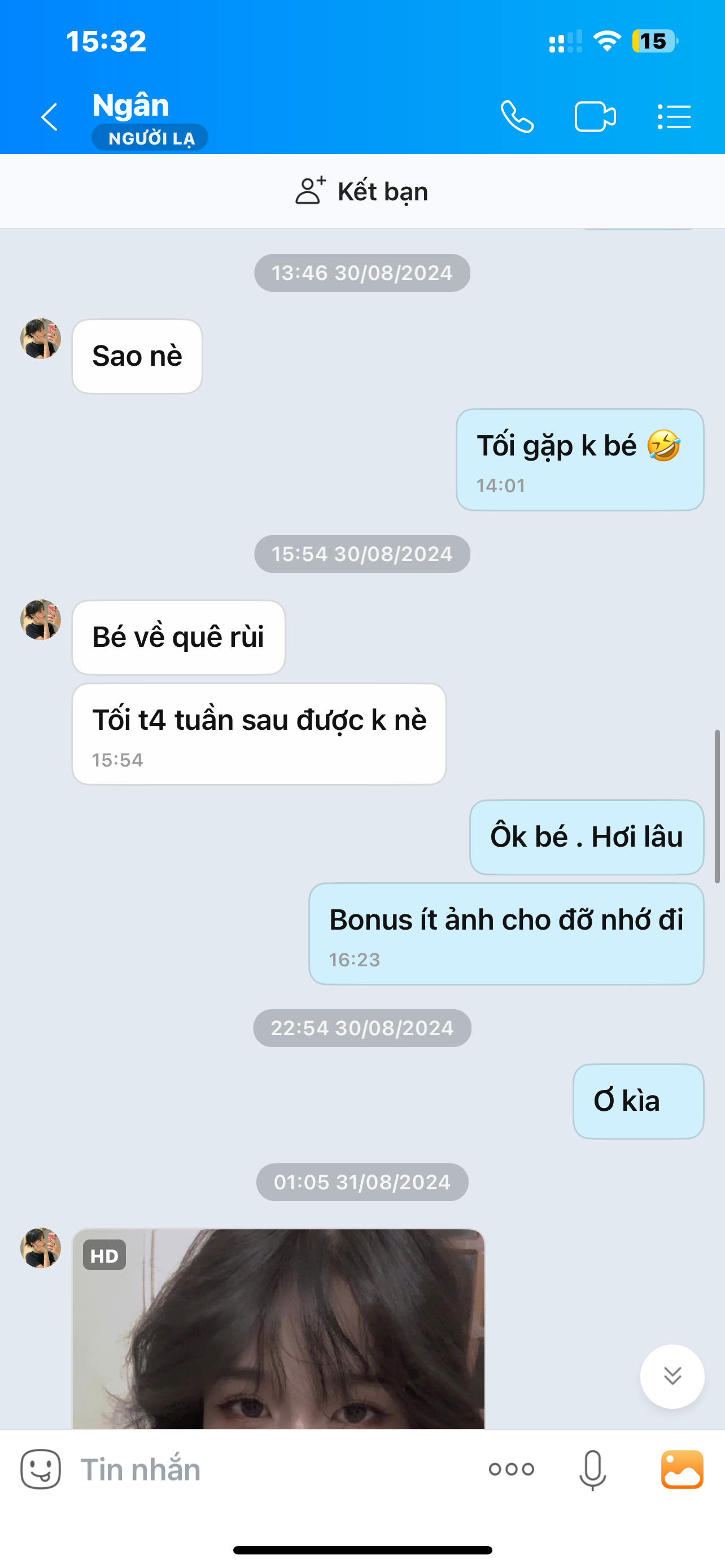Tap Kết bạn to add friend
The height and width of the screenshot is (1568, 725).
[362, 191]
